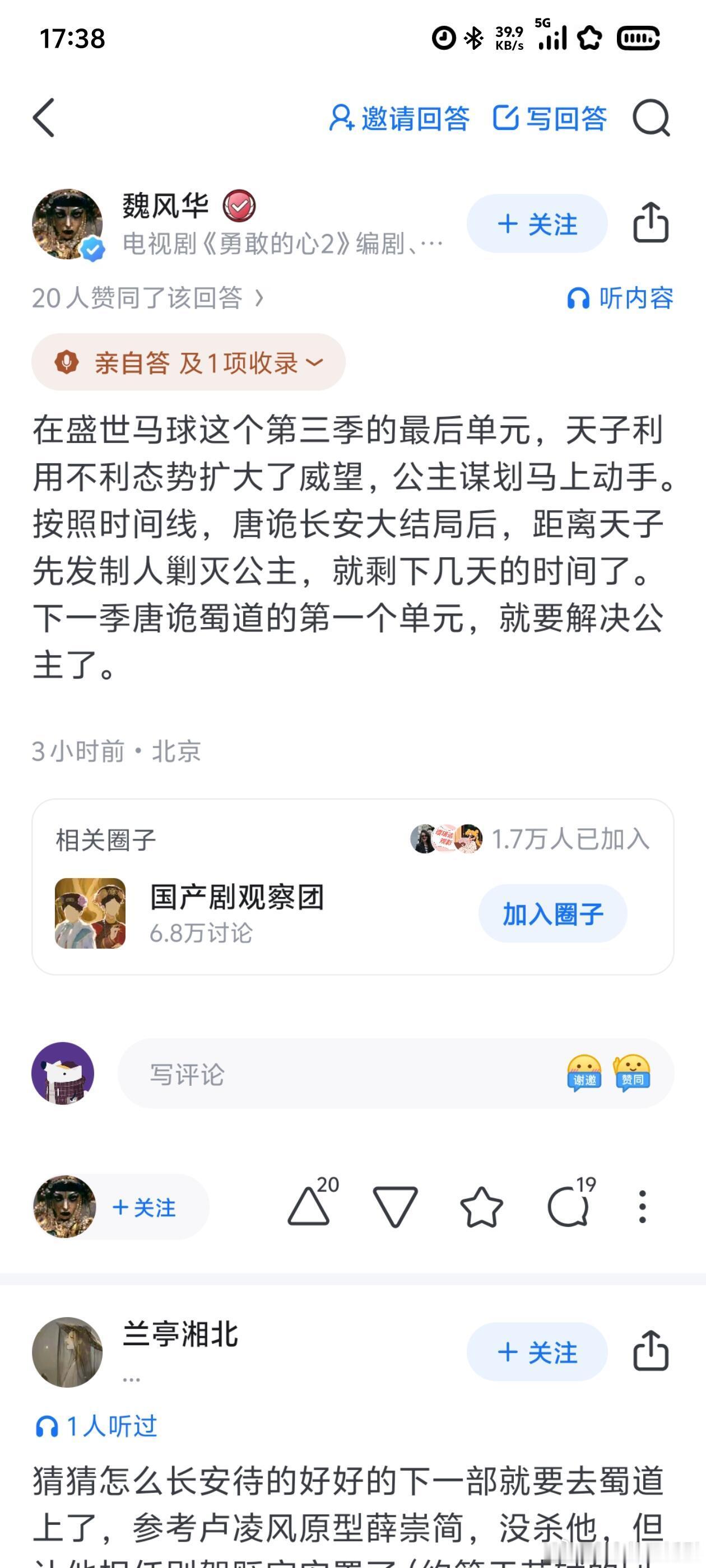Share 魏风华's answer via the share icon
Viewport: 706px width, 1568px height.
coord(653,223)
